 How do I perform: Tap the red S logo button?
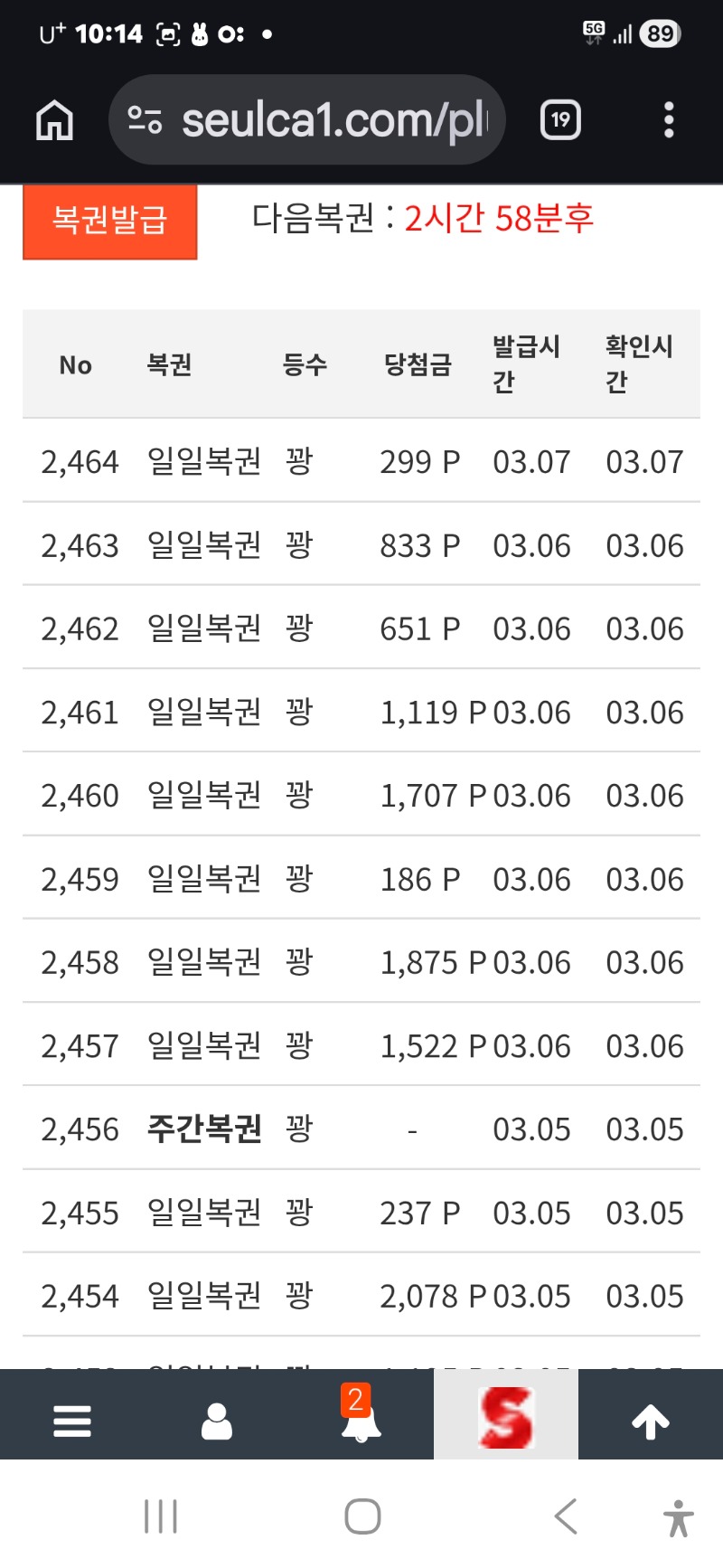[x=506, y=1419]
